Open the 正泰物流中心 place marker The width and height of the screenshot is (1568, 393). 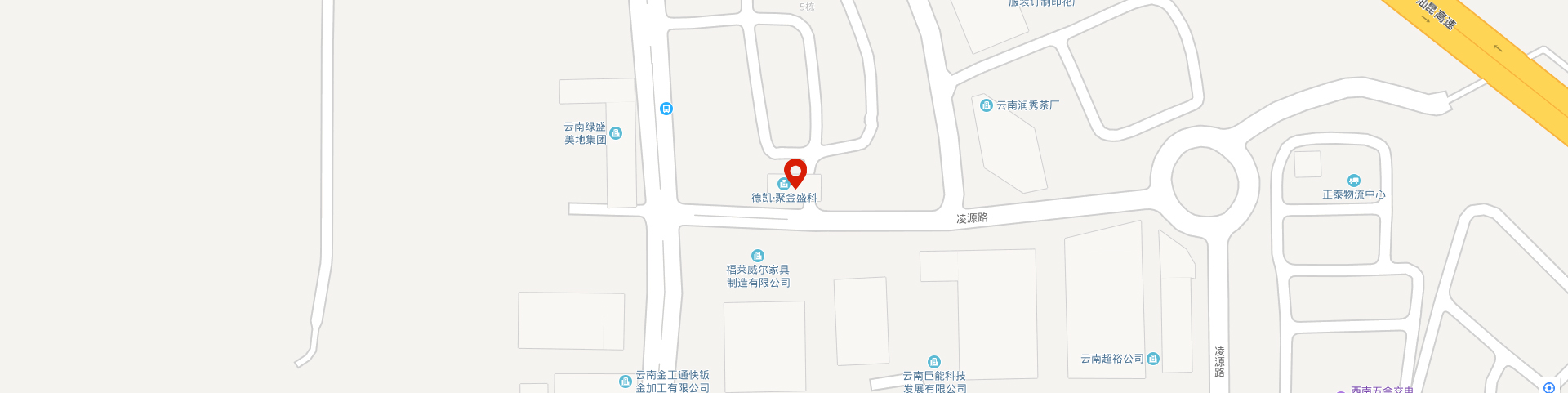tap(1354, 181)
